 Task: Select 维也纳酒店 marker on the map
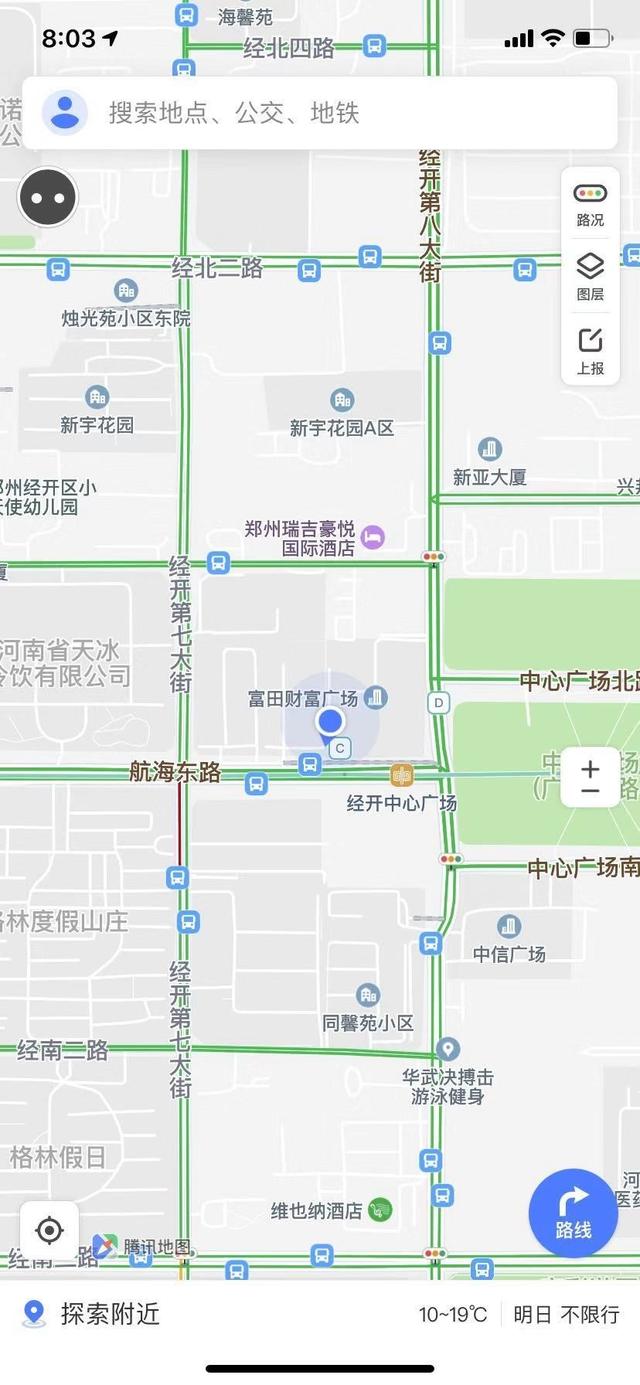[x=379, y=1210]
